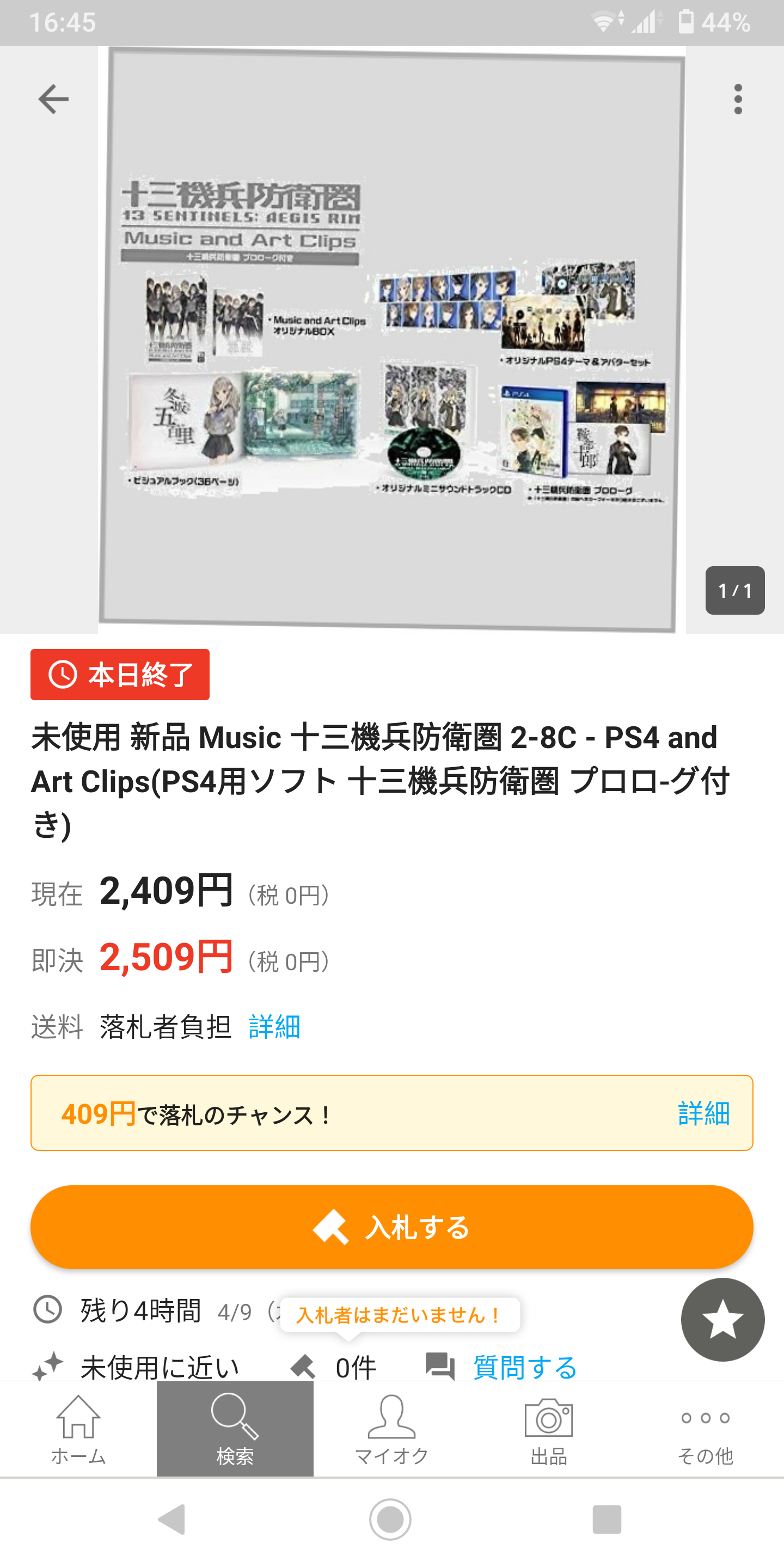Image resolution: width=784 pixels, height=1568 pixels.
Task: Open the その他 tab
Action: tap(706, 1429)
